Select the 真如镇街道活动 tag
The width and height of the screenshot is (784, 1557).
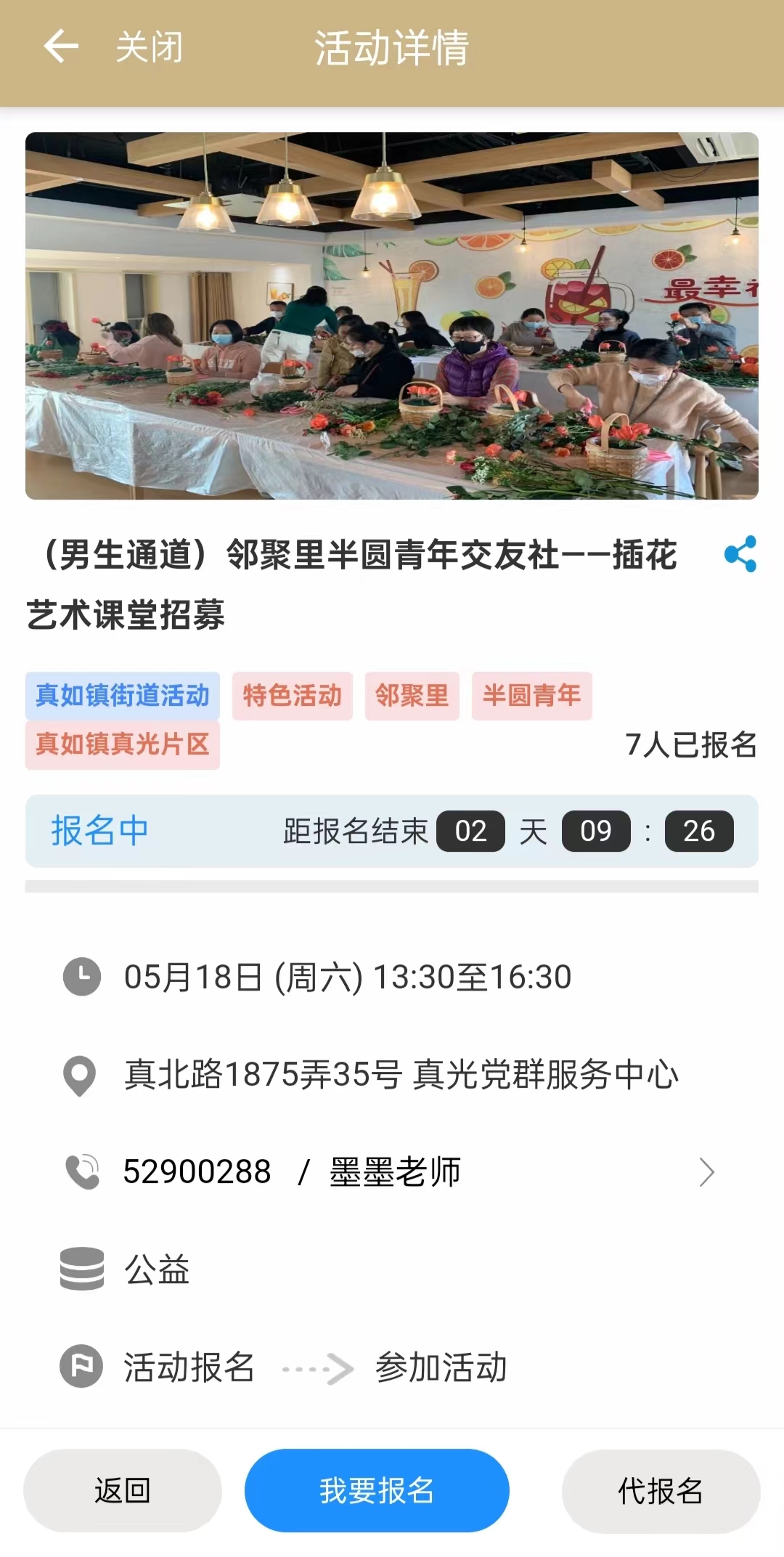point(123,696)
